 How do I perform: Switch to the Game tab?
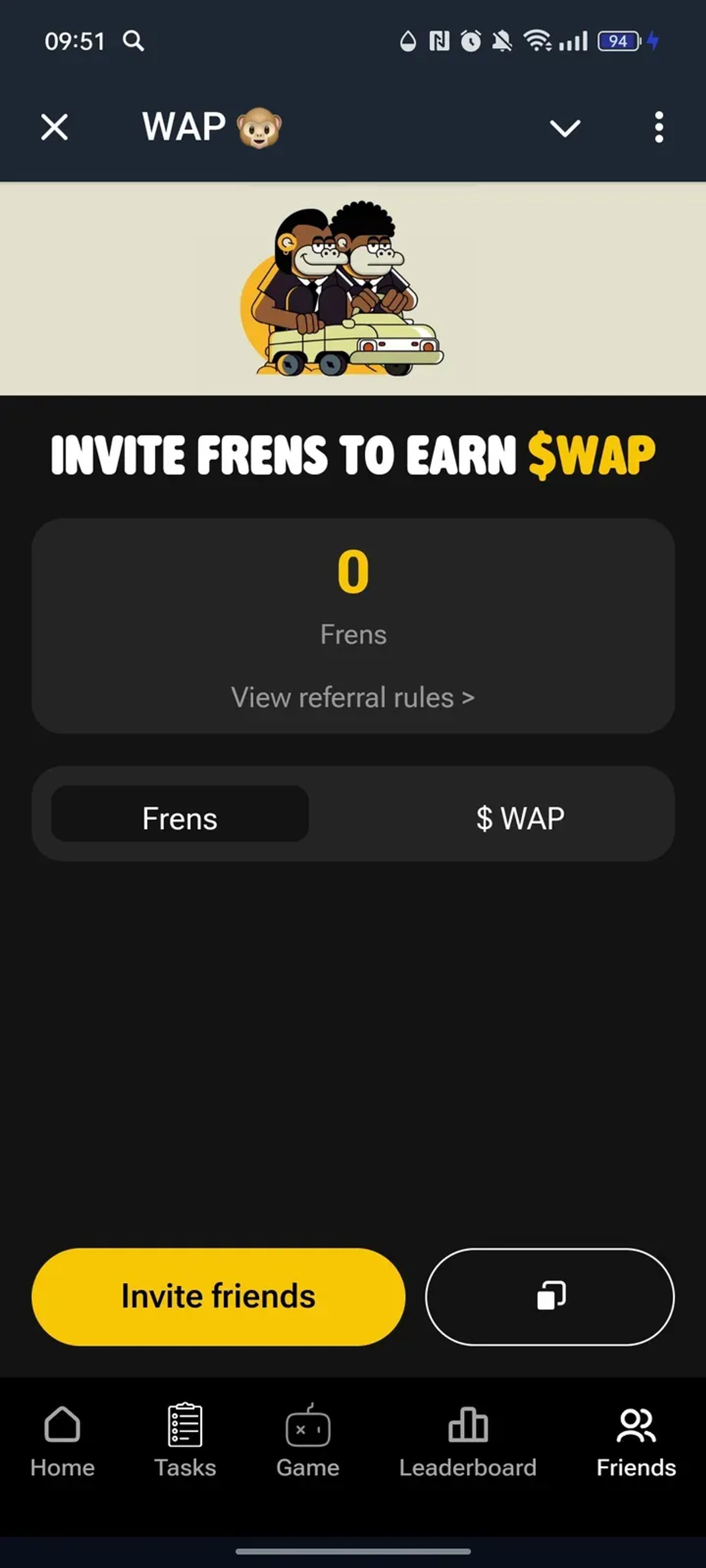click(x=308, y=1440)
